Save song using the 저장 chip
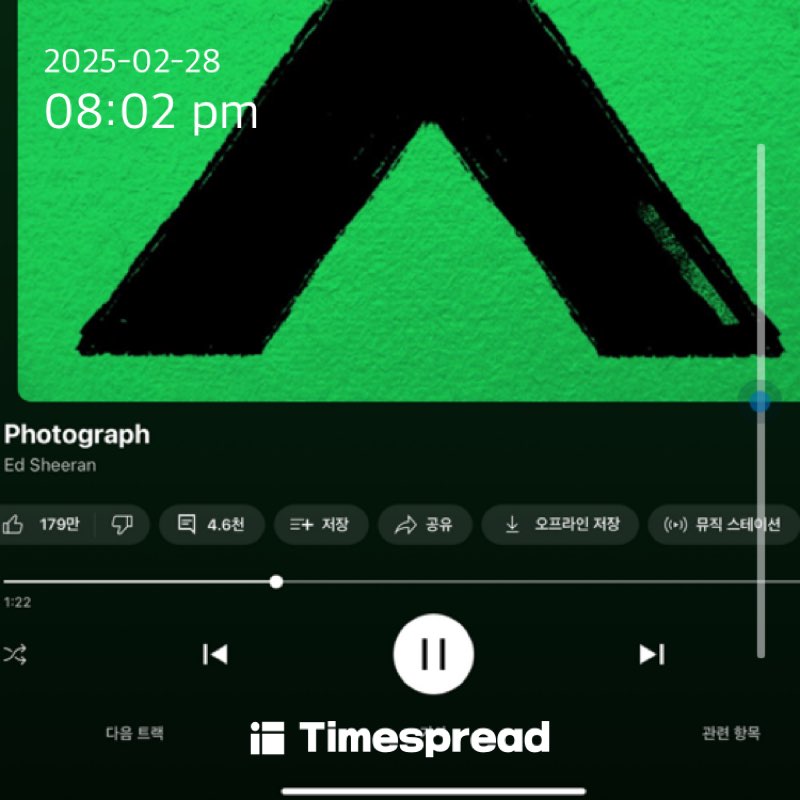The width and height of the screenshot is (800, 800). tap(320, 524)
